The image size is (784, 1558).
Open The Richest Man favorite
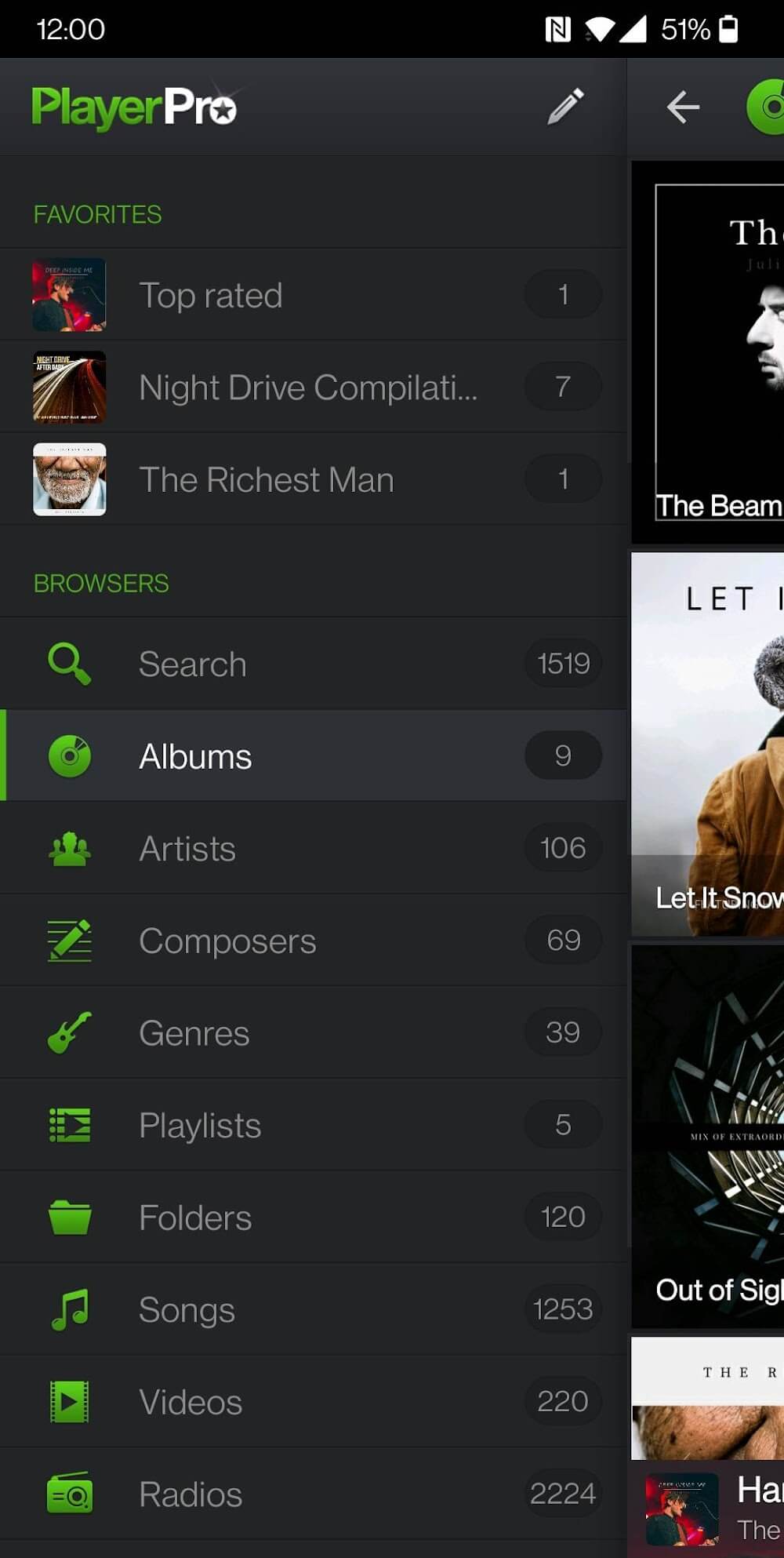pyautogui.click(x=314, y=479)
